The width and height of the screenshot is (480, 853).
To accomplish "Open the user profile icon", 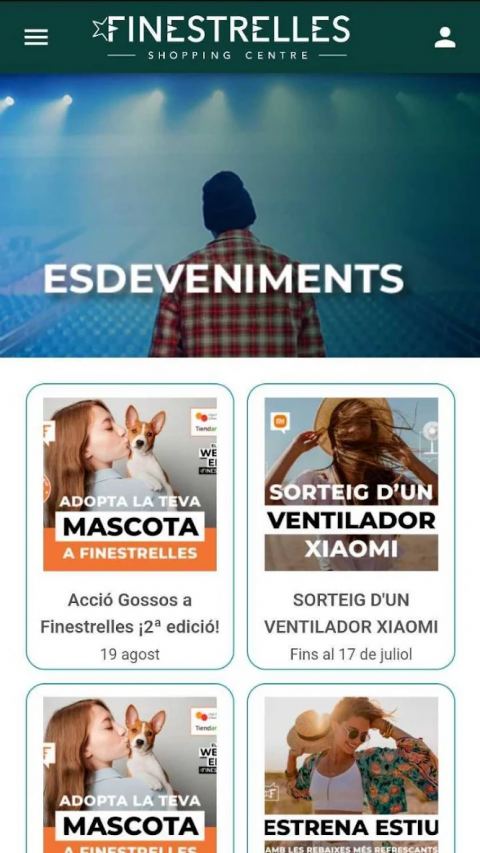I will coord(445,37).
